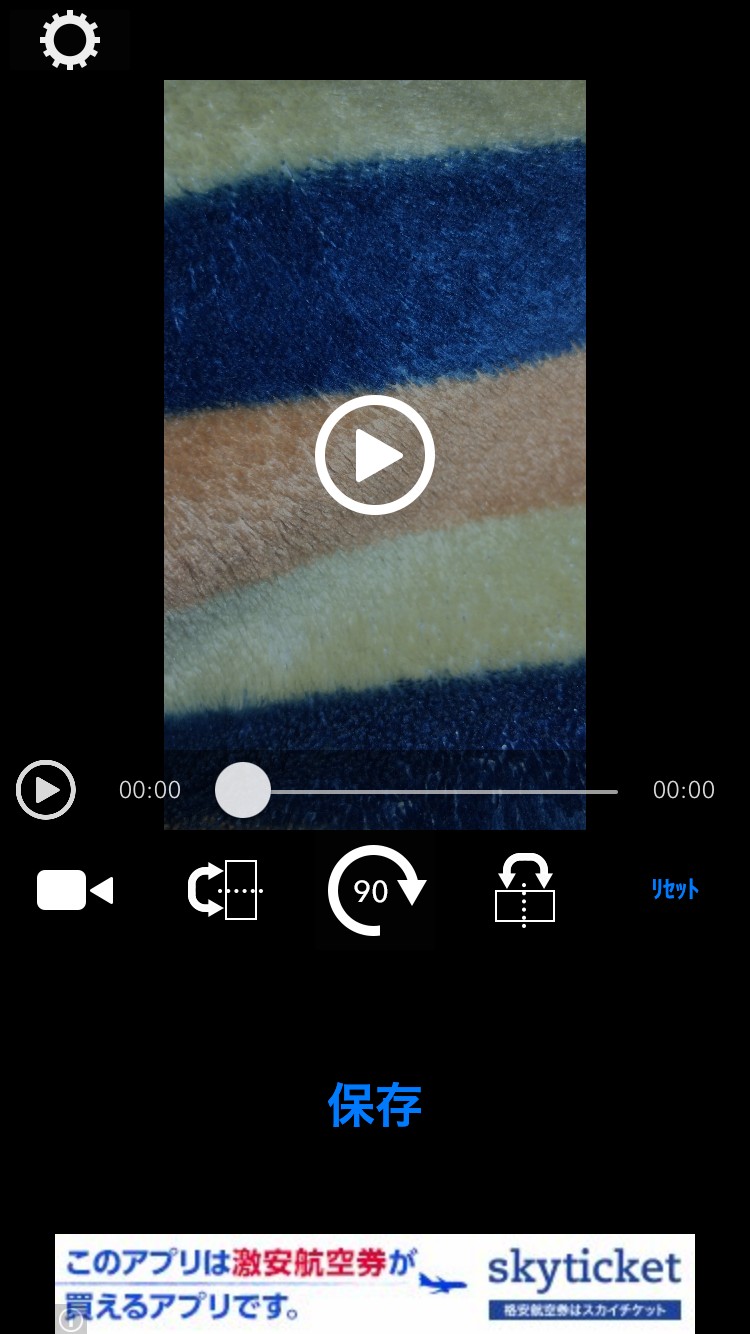Flip the video horizontally
This screenshot has width=750, height=1334.
tap(225, 889)
